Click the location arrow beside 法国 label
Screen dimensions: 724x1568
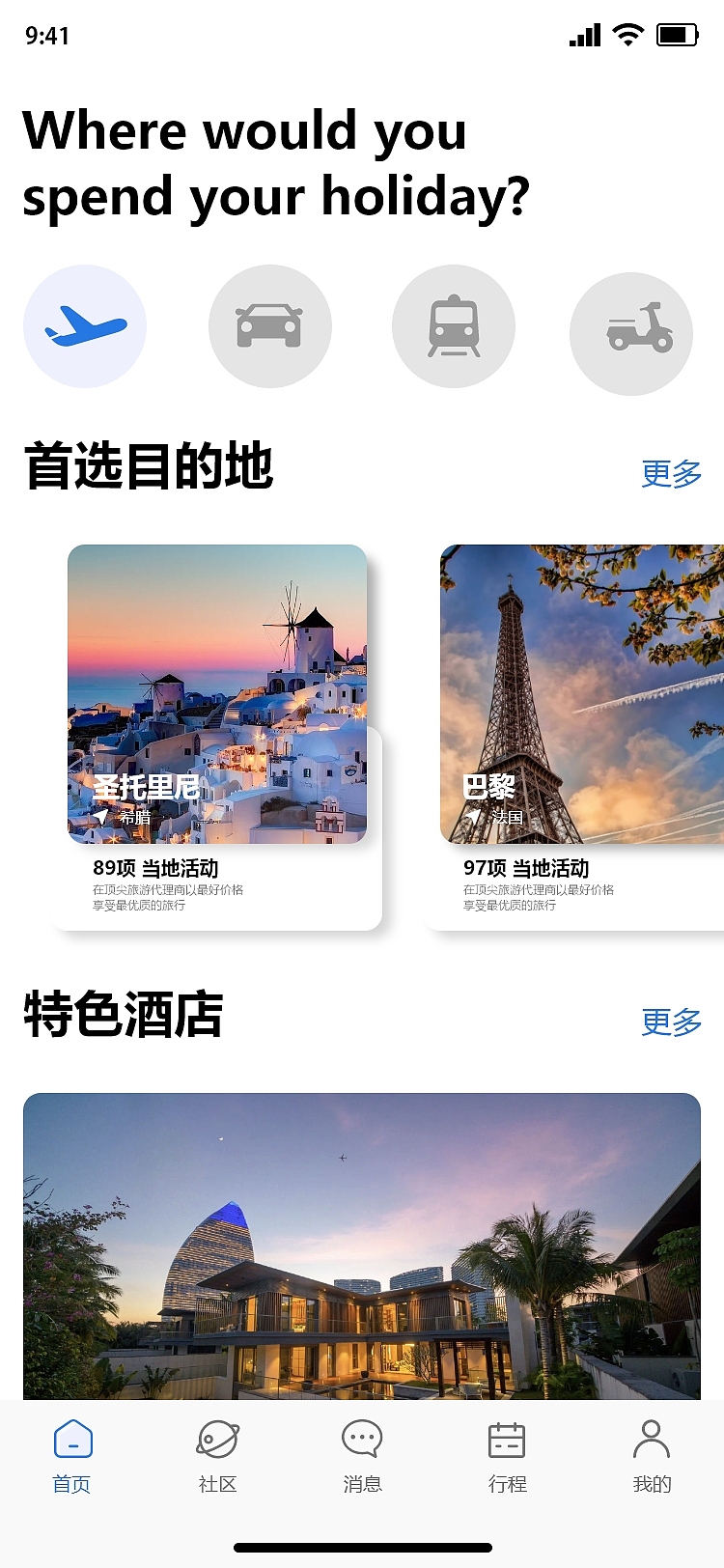[x=473, y=816]
